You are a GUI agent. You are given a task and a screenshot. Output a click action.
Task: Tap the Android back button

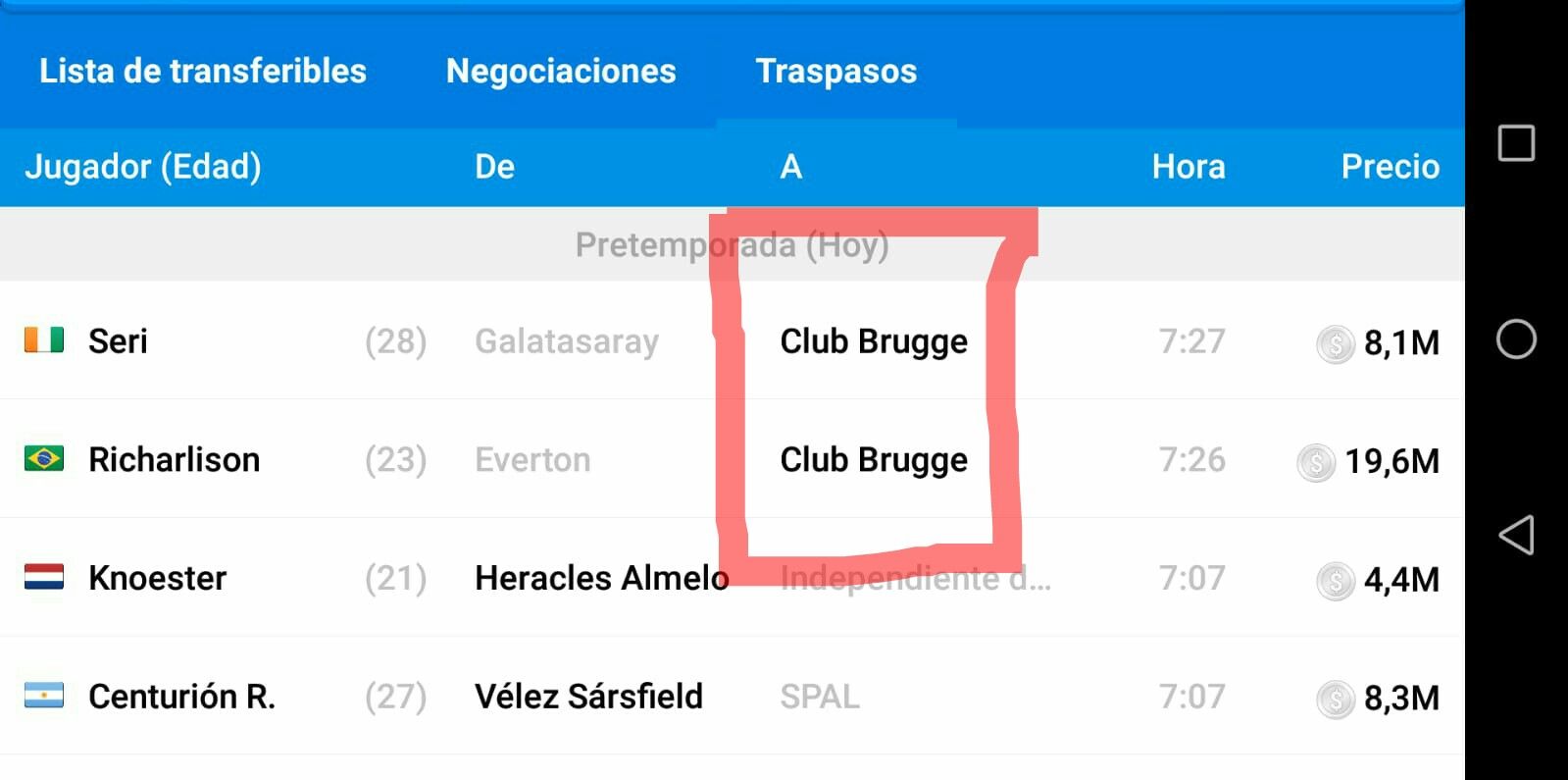click(1516, 535)
